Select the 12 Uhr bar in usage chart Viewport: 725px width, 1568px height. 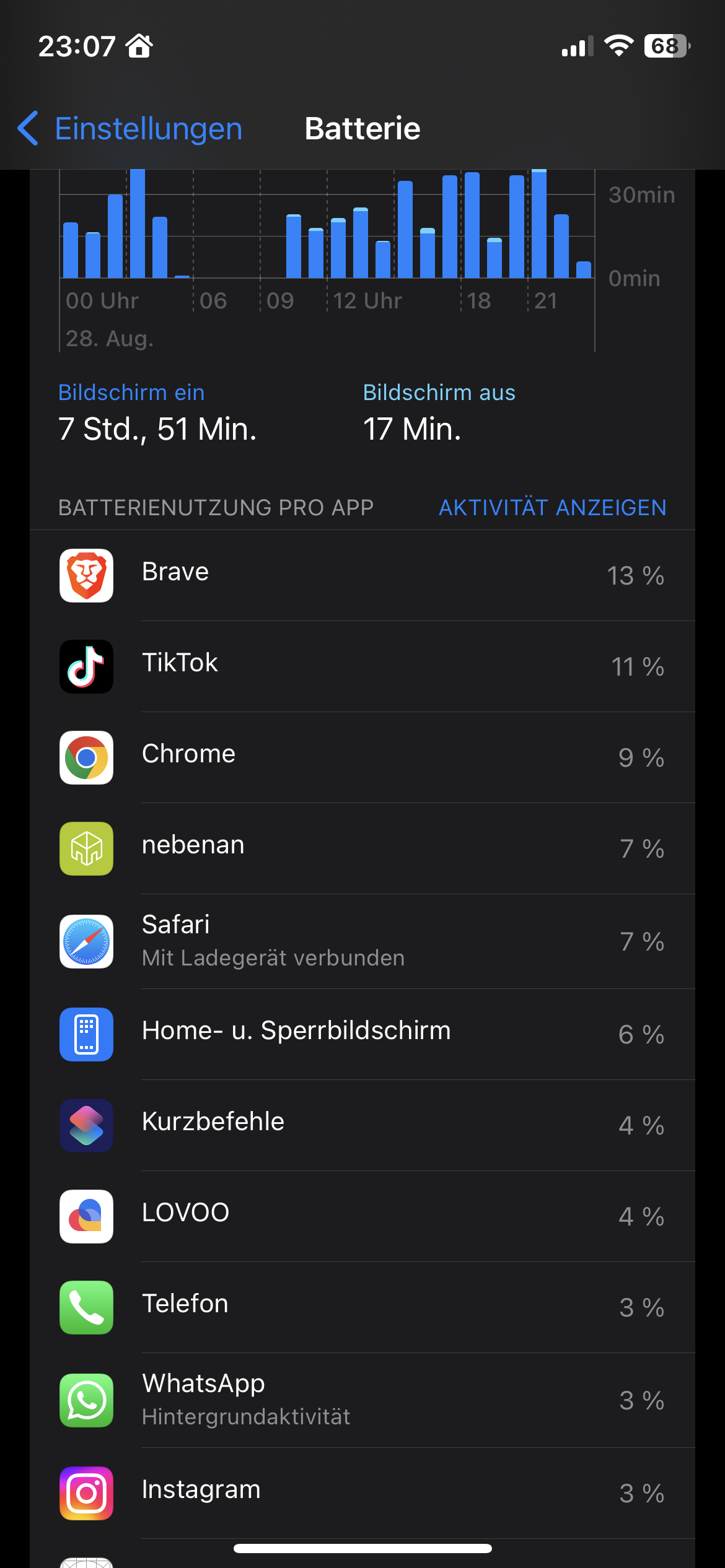(x=338, y=249)
